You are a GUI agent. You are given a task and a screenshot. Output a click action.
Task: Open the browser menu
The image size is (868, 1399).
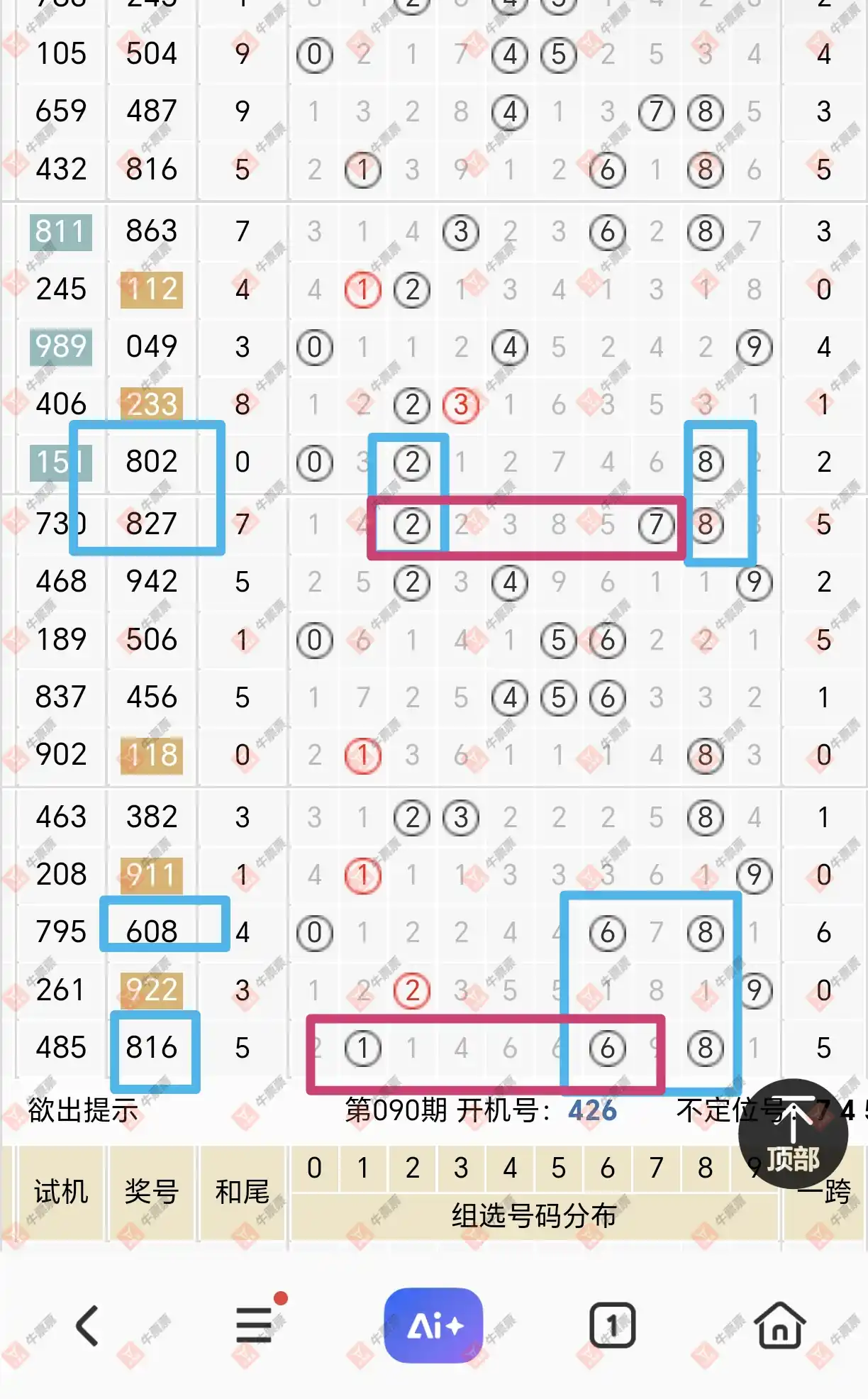tap(255, 1324)
